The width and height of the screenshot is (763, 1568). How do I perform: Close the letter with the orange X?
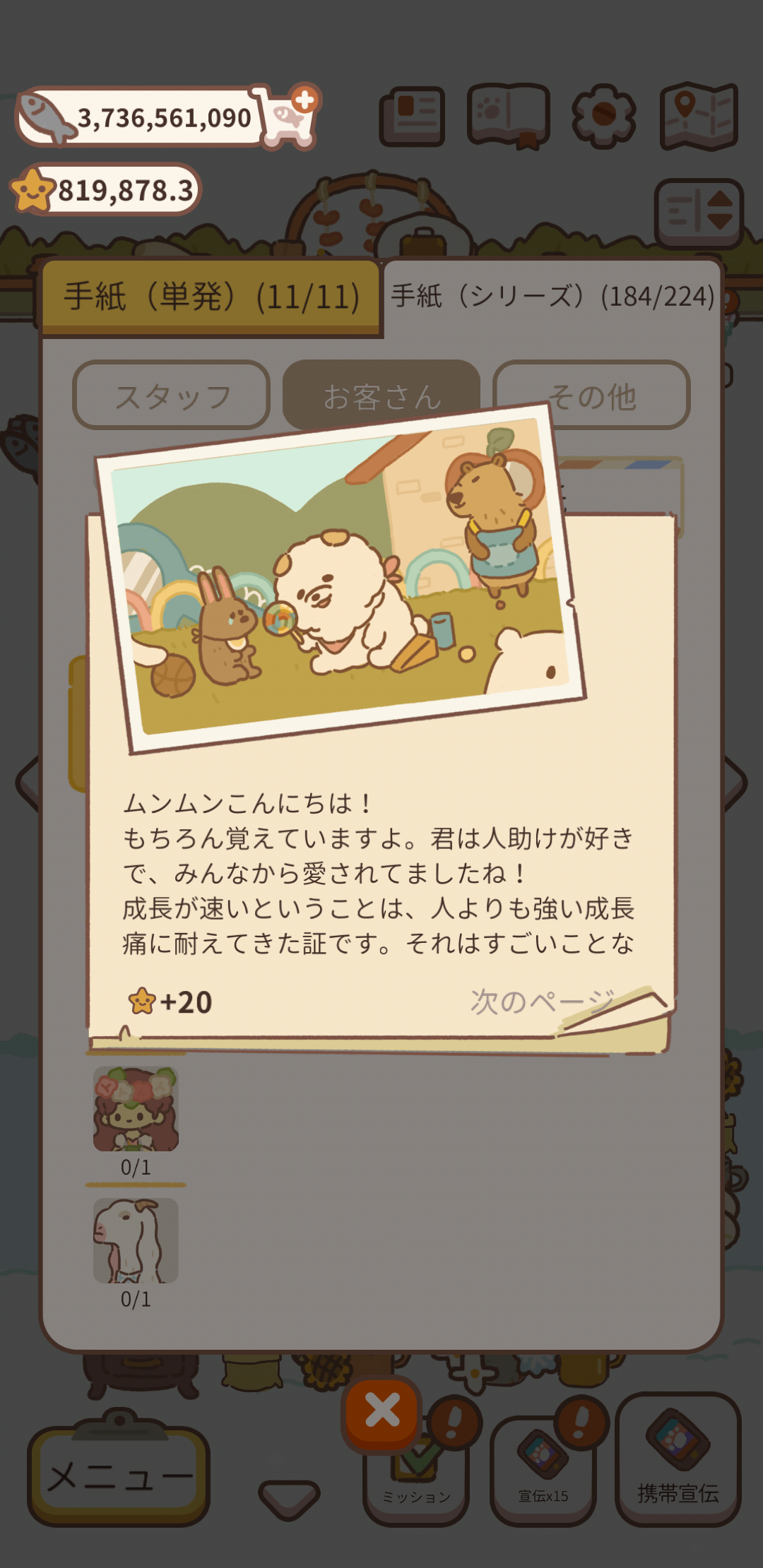[382, 1413]
